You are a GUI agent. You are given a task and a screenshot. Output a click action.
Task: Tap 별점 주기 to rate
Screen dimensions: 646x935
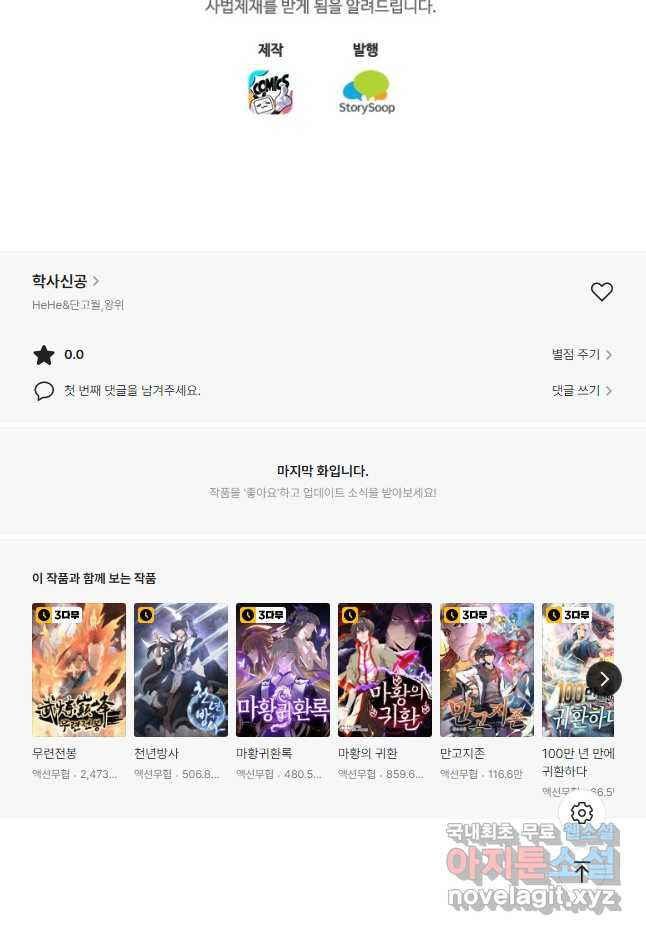coord(582,355)
